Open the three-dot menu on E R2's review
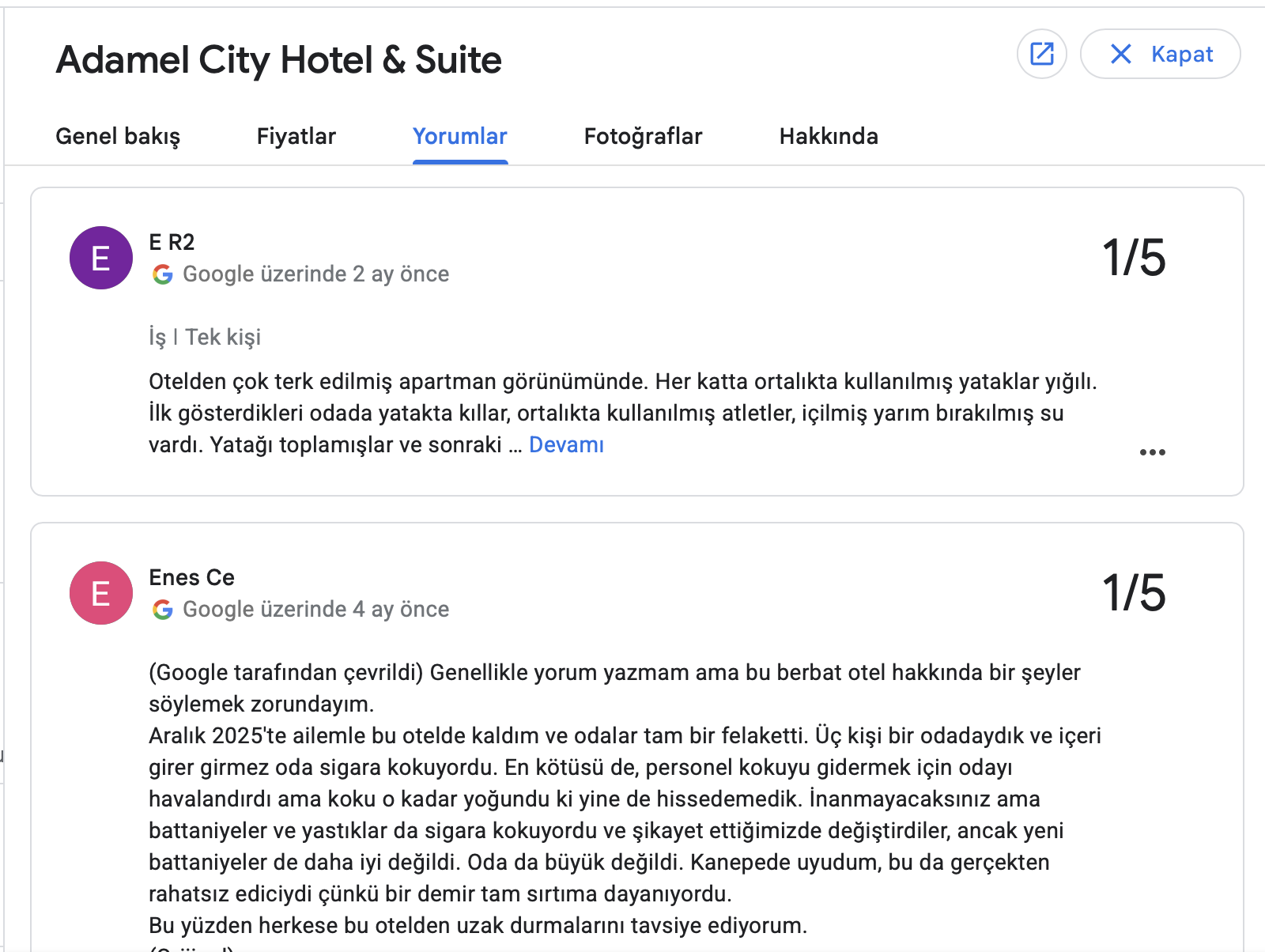Image resolution: width=1265 pixels, height=952 pixels. pyautogui.click(x=1152, y=452)
